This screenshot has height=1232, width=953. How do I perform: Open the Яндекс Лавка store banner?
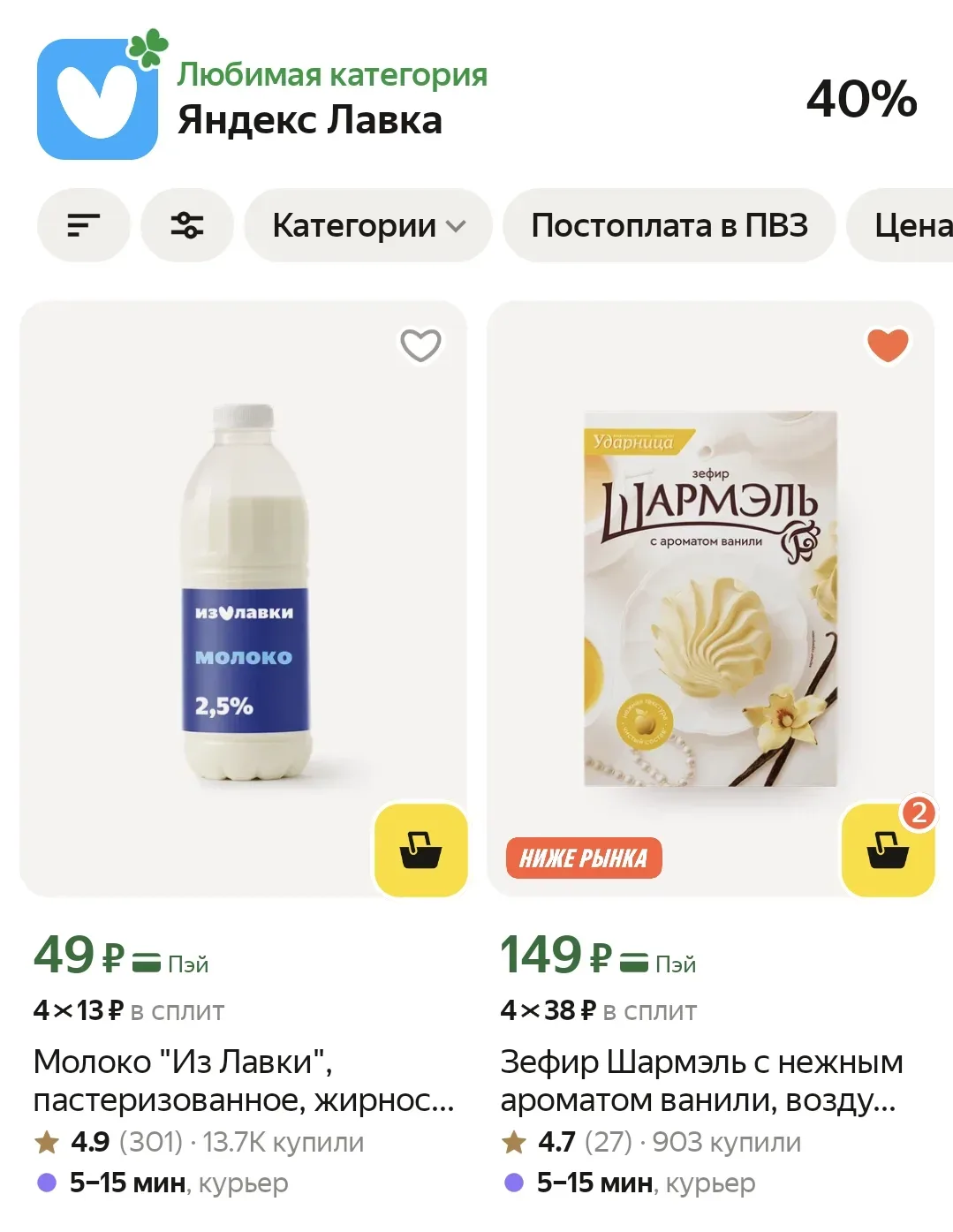(309, 99)
